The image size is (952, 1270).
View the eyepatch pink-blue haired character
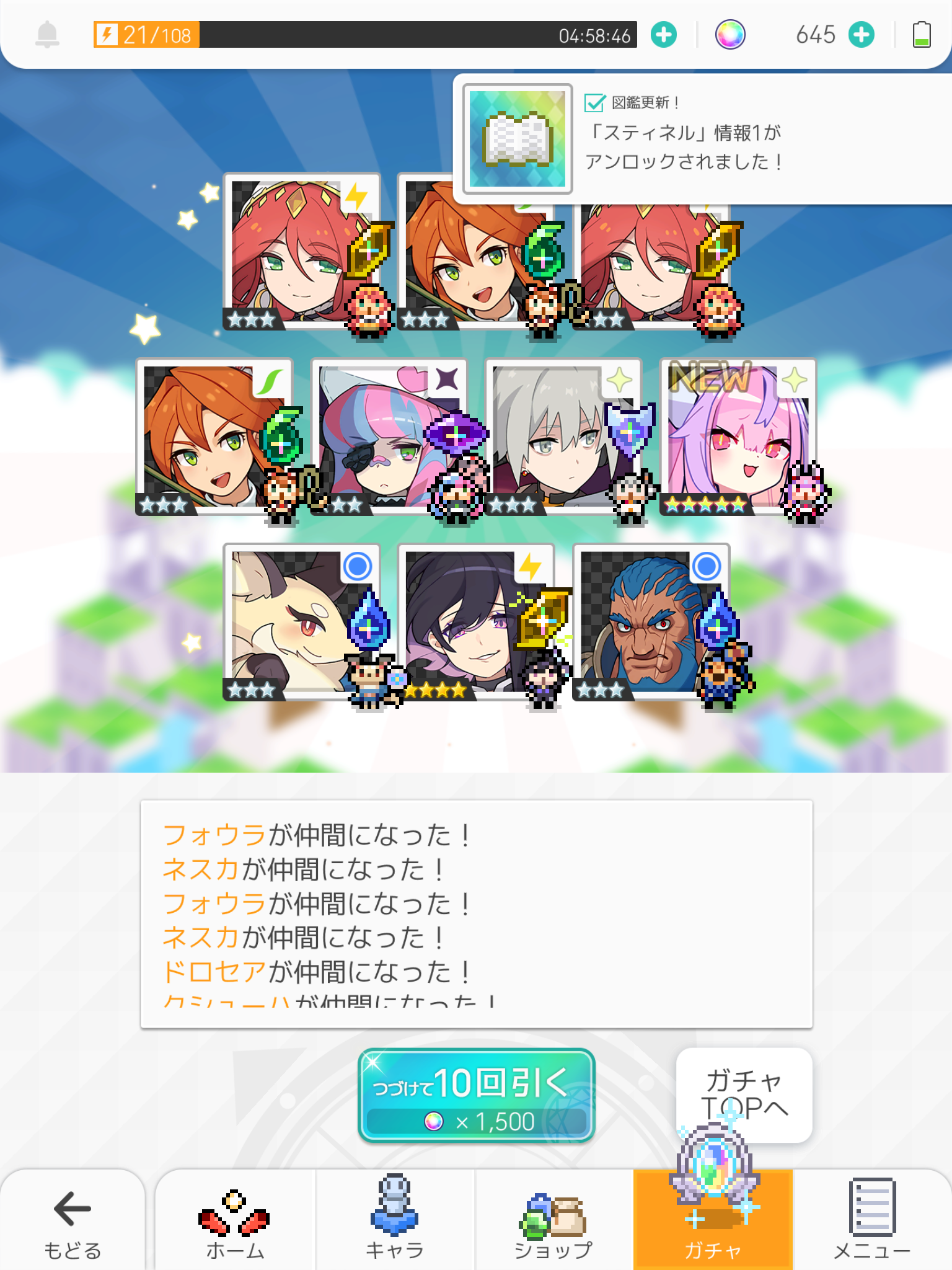[x=388, y=437]
